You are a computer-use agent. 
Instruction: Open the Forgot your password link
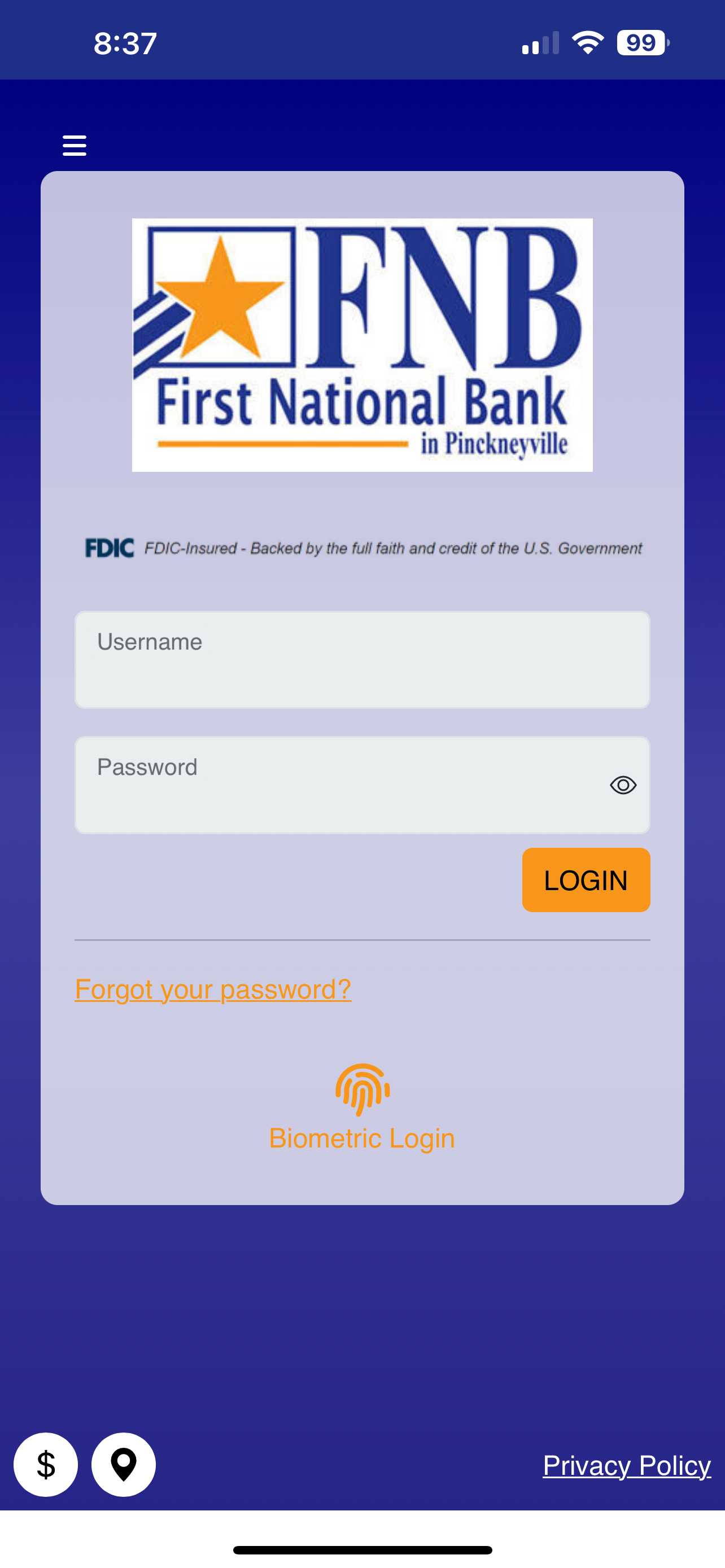212,989
